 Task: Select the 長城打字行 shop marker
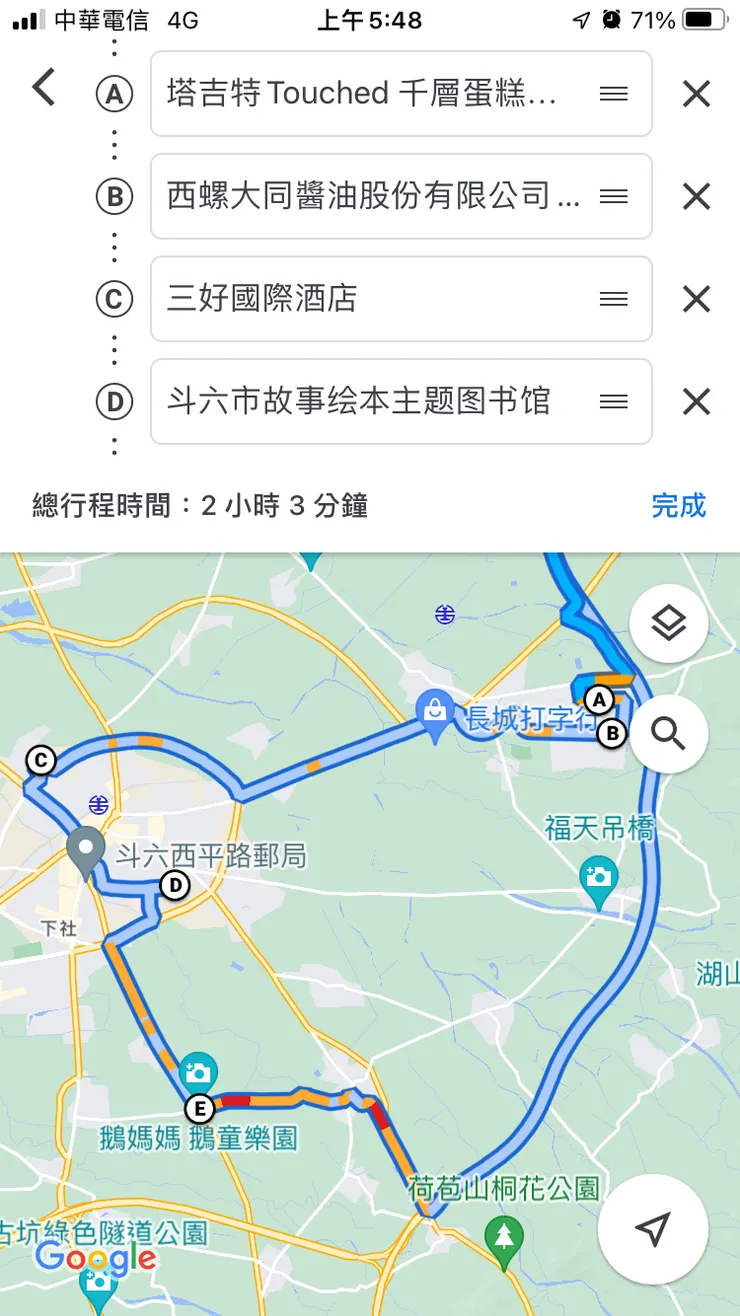pos(436,712)
